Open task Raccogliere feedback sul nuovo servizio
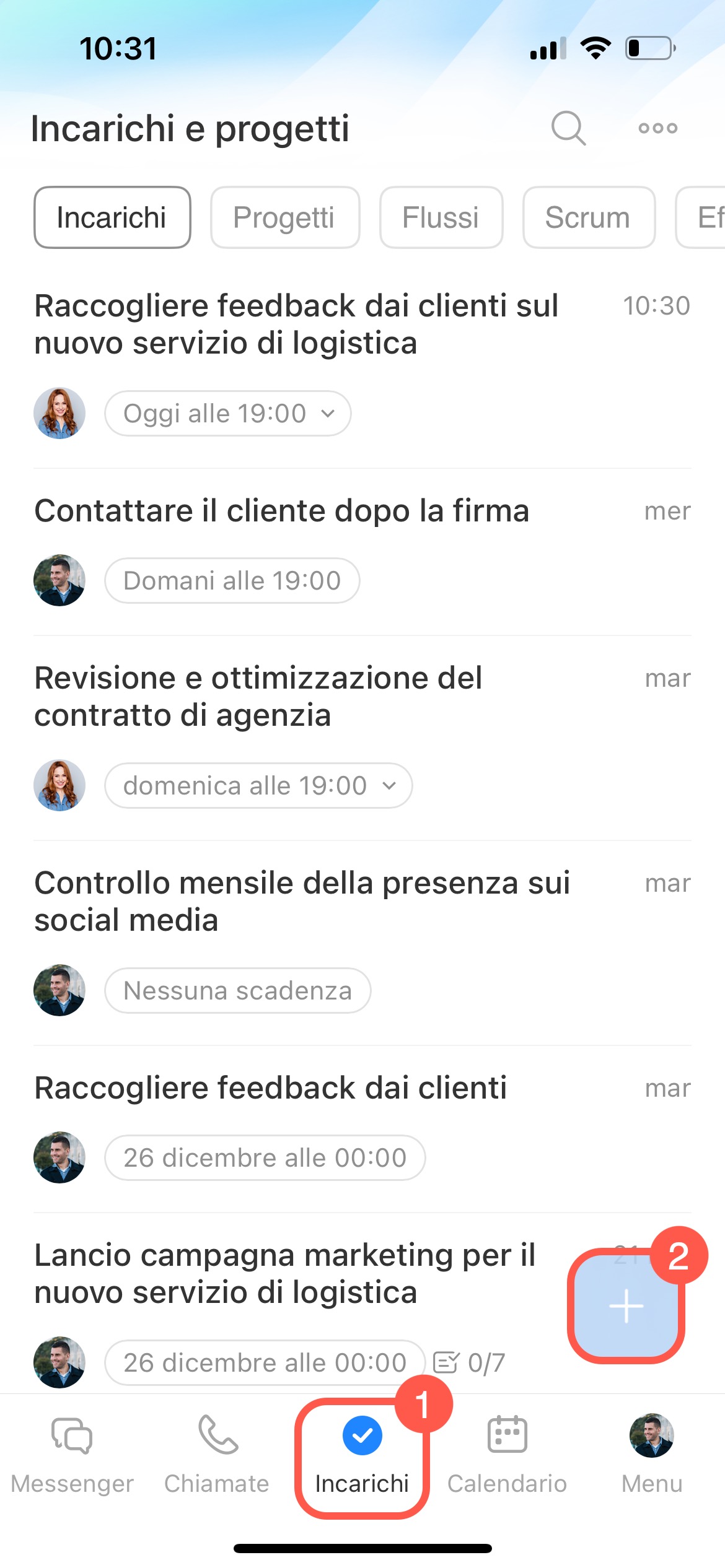 coord(296,324)
